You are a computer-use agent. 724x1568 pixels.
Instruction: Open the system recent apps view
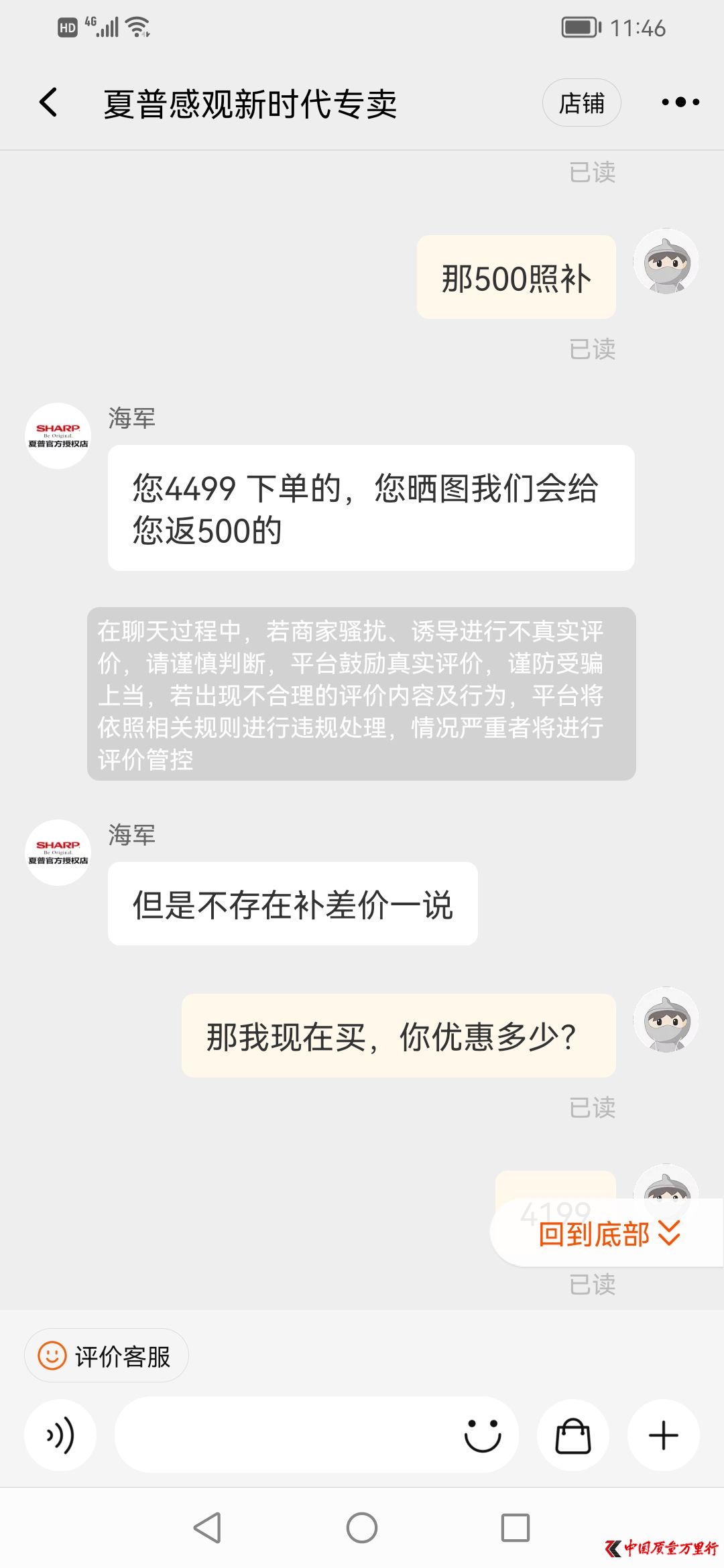[x=516, y=1528]
